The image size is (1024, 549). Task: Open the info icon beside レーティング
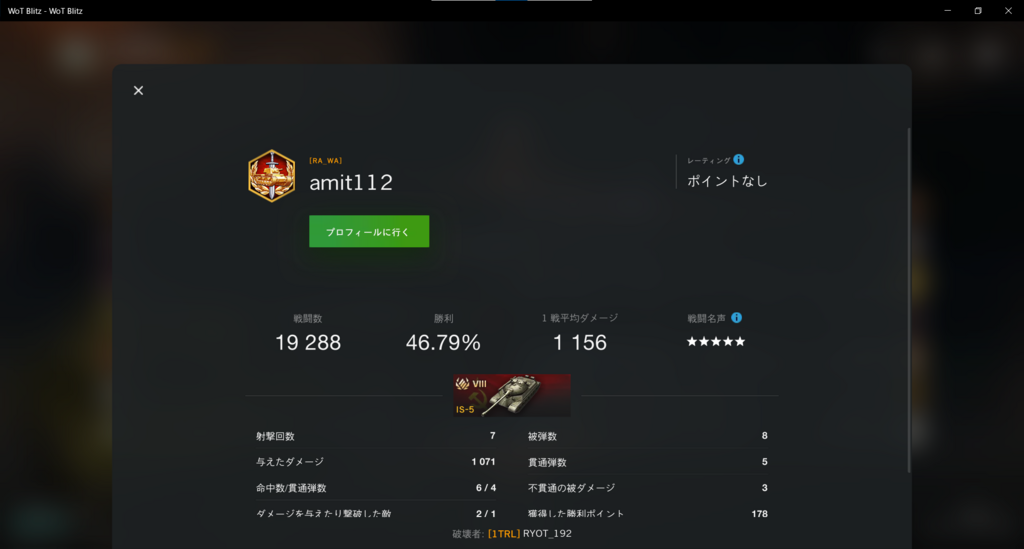coord(738,159)
